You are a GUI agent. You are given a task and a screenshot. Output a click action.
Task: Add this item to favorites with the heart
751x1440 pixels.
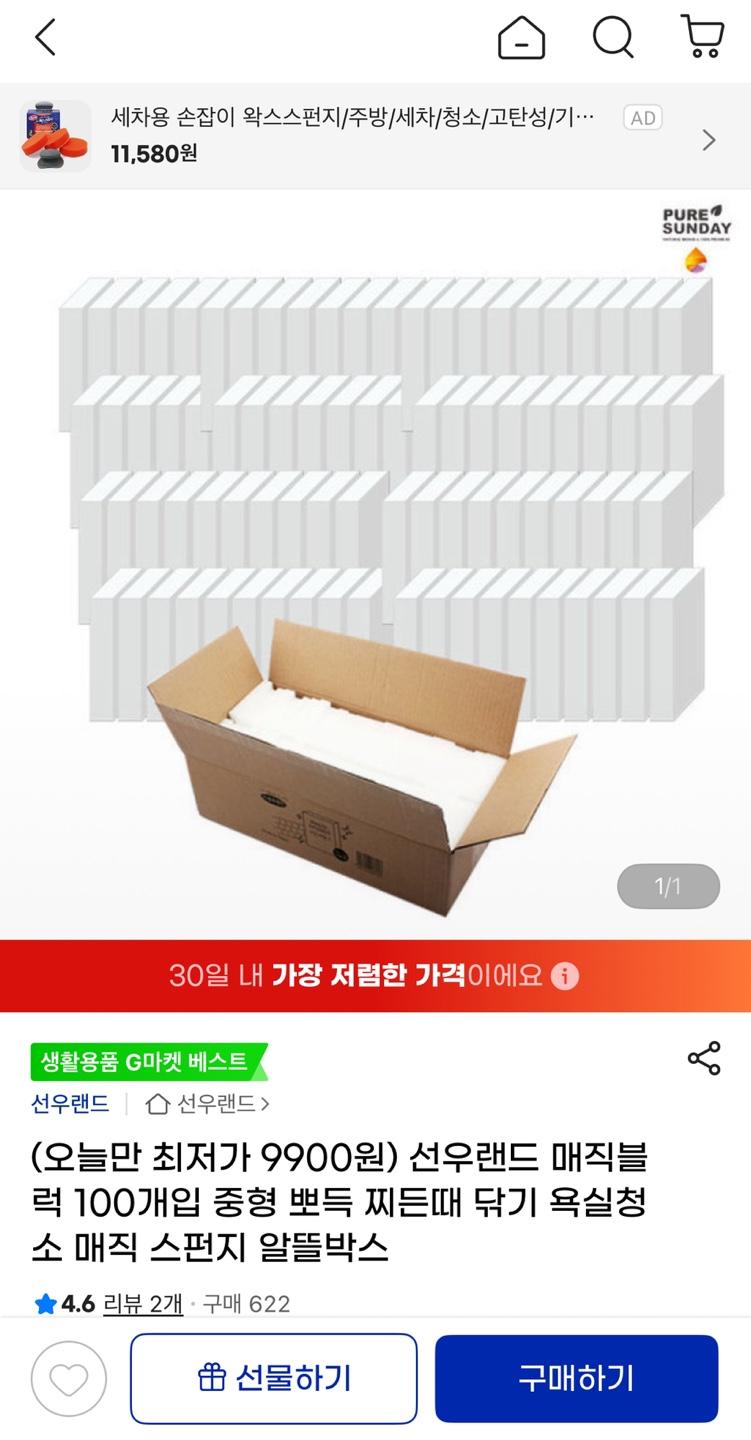click(x=68, y=1379)
